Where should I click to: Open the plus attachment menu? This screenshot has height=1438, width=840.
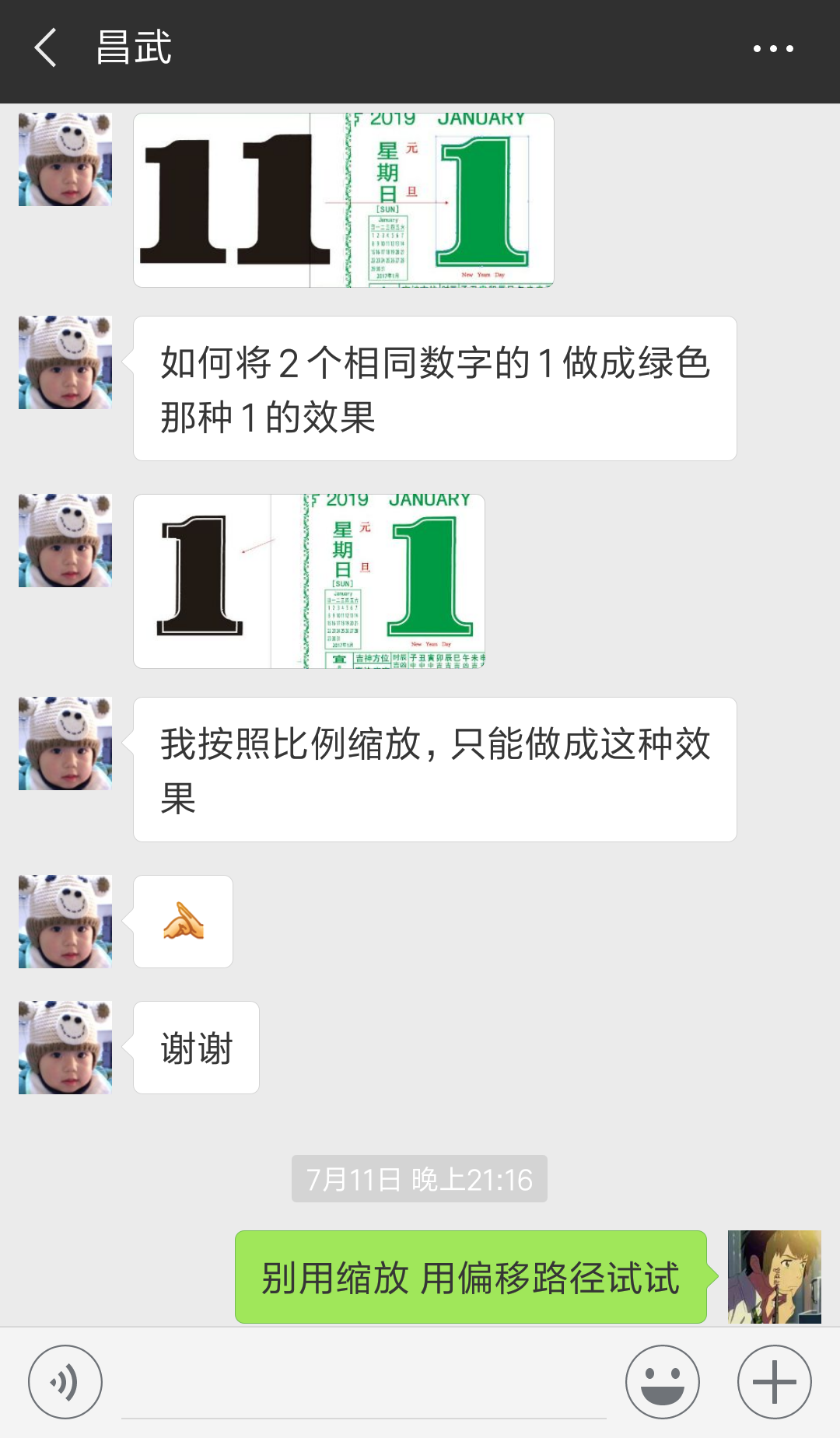[774, 1382]
